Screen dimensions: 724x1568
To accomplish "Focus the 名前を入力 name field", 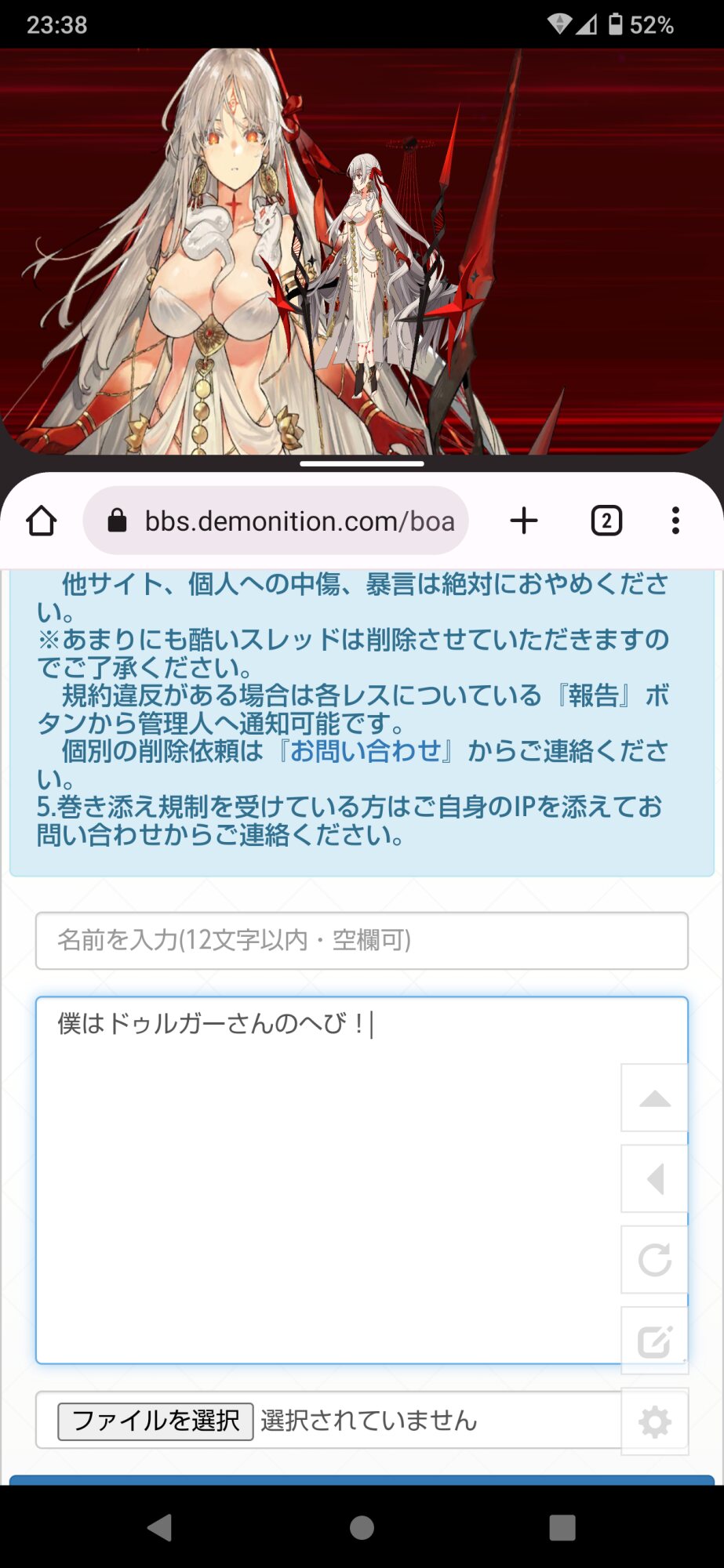I will [x=362, y=940].
